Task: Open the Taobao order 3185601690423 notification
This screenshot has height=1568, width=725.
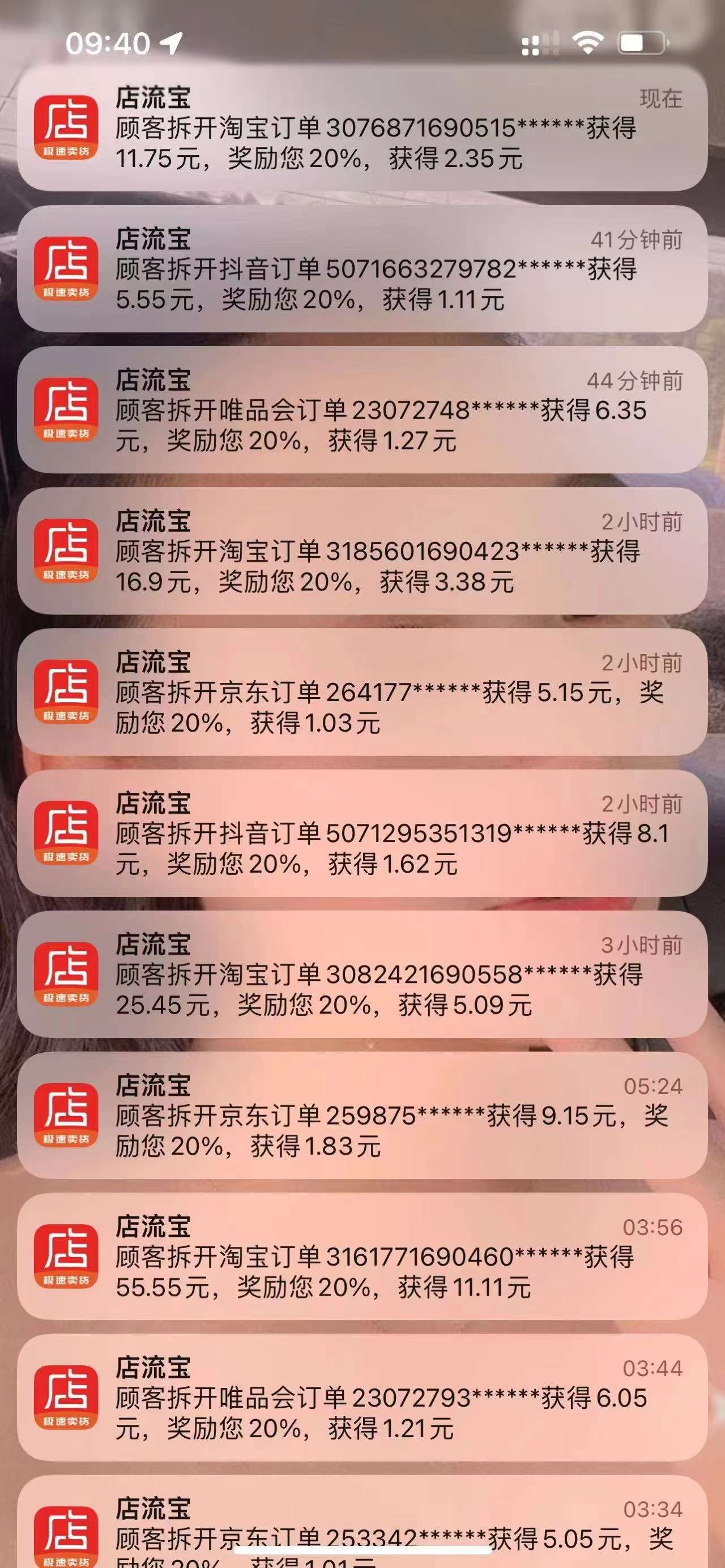Action: (x=362, y=552)
